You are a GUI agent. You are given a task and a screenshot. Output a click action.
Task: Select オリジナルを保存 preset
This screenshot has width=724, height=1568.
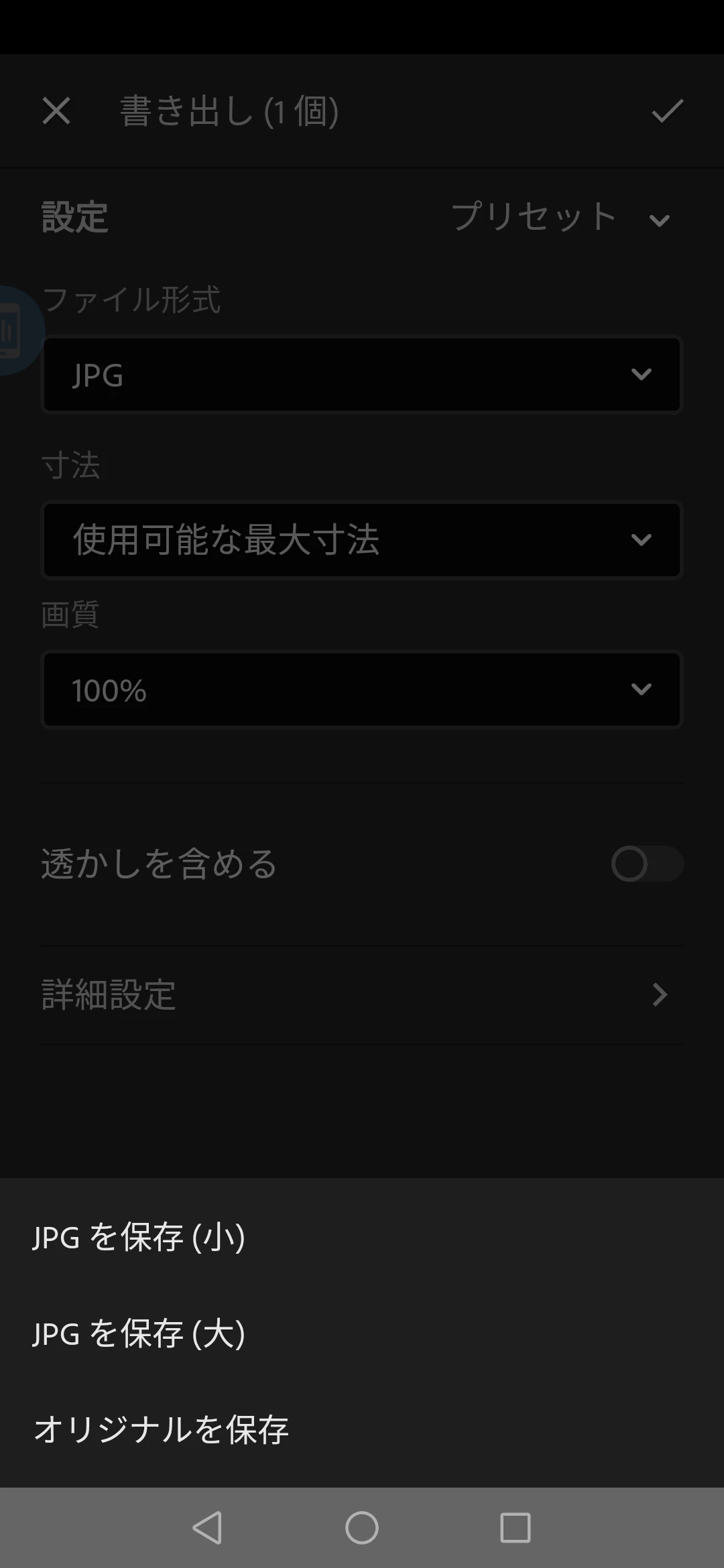click(x=161, y=1429)
